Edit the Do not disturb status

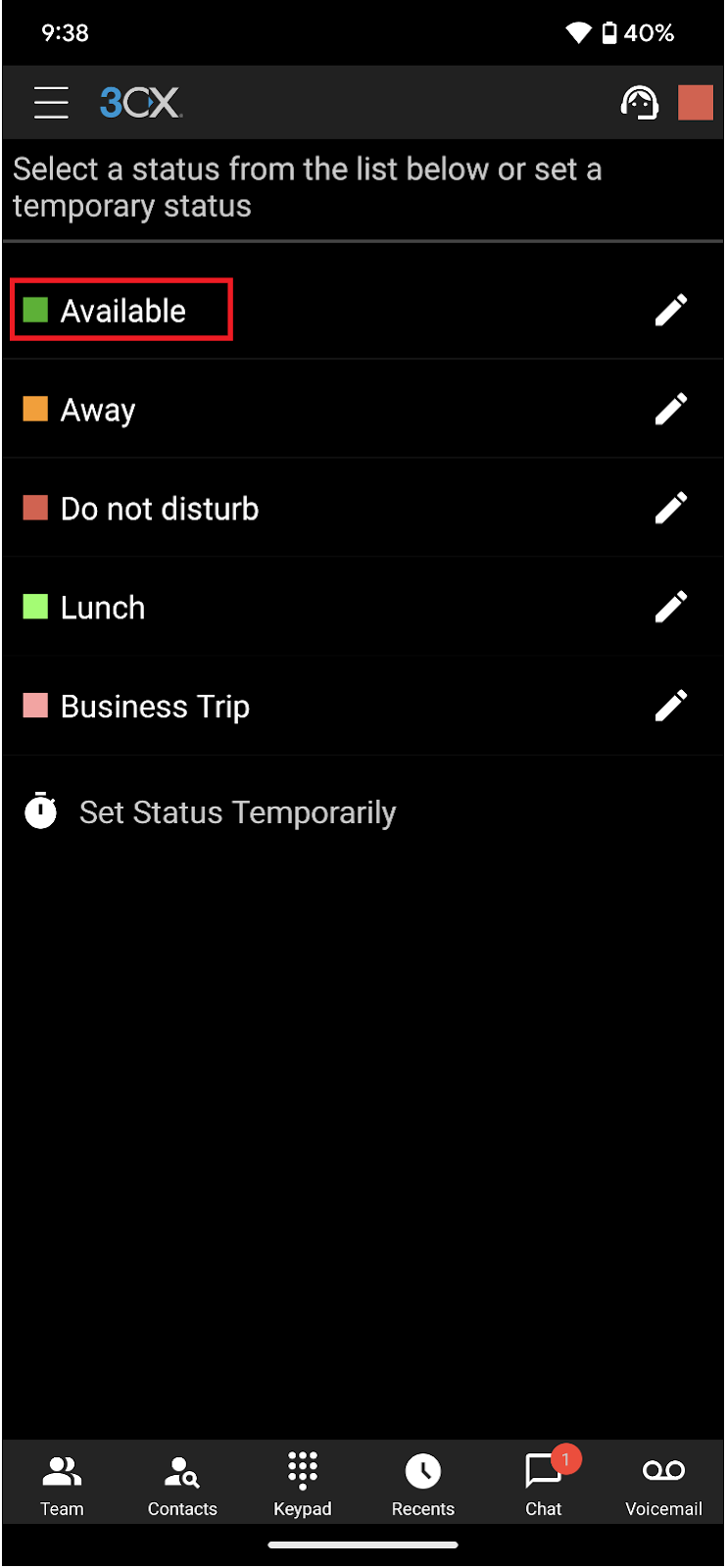point(671,508)
